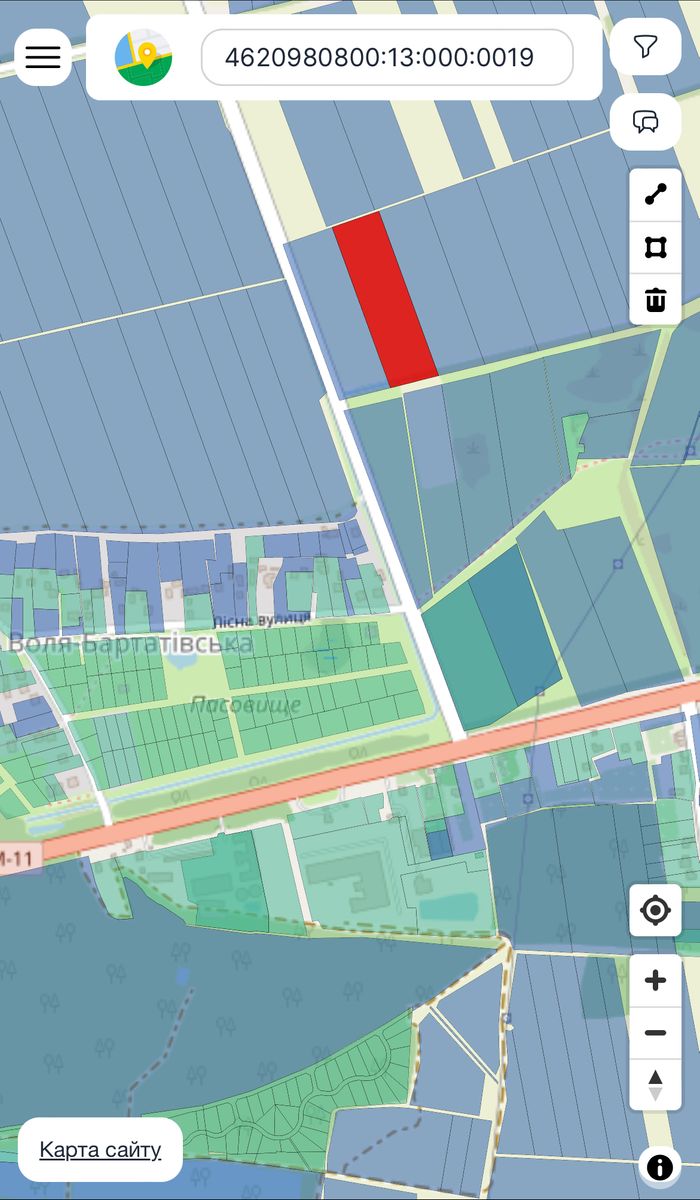Screen dimensions: 700x1200
Task: Open the feedback chat bubbles
Action: (646, 122)
